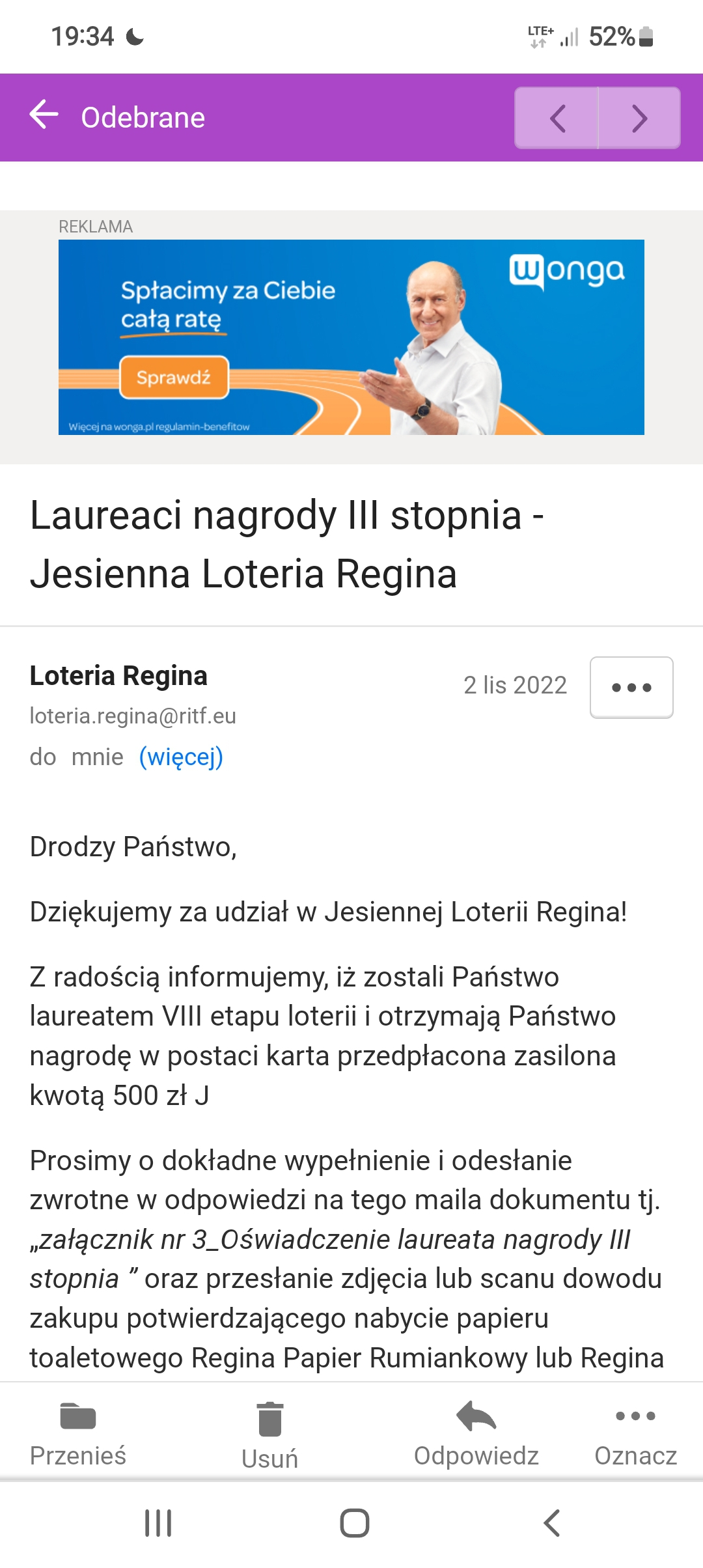
Task: Reply using Odpowiedz
Action: 476,1434
